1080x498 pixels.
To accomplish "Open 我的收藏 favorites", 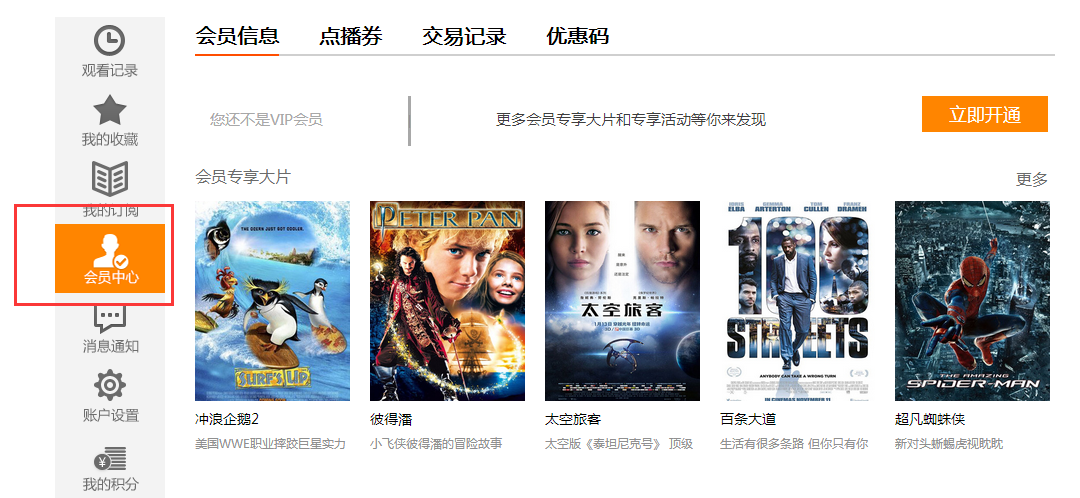I will pos(110,120).
